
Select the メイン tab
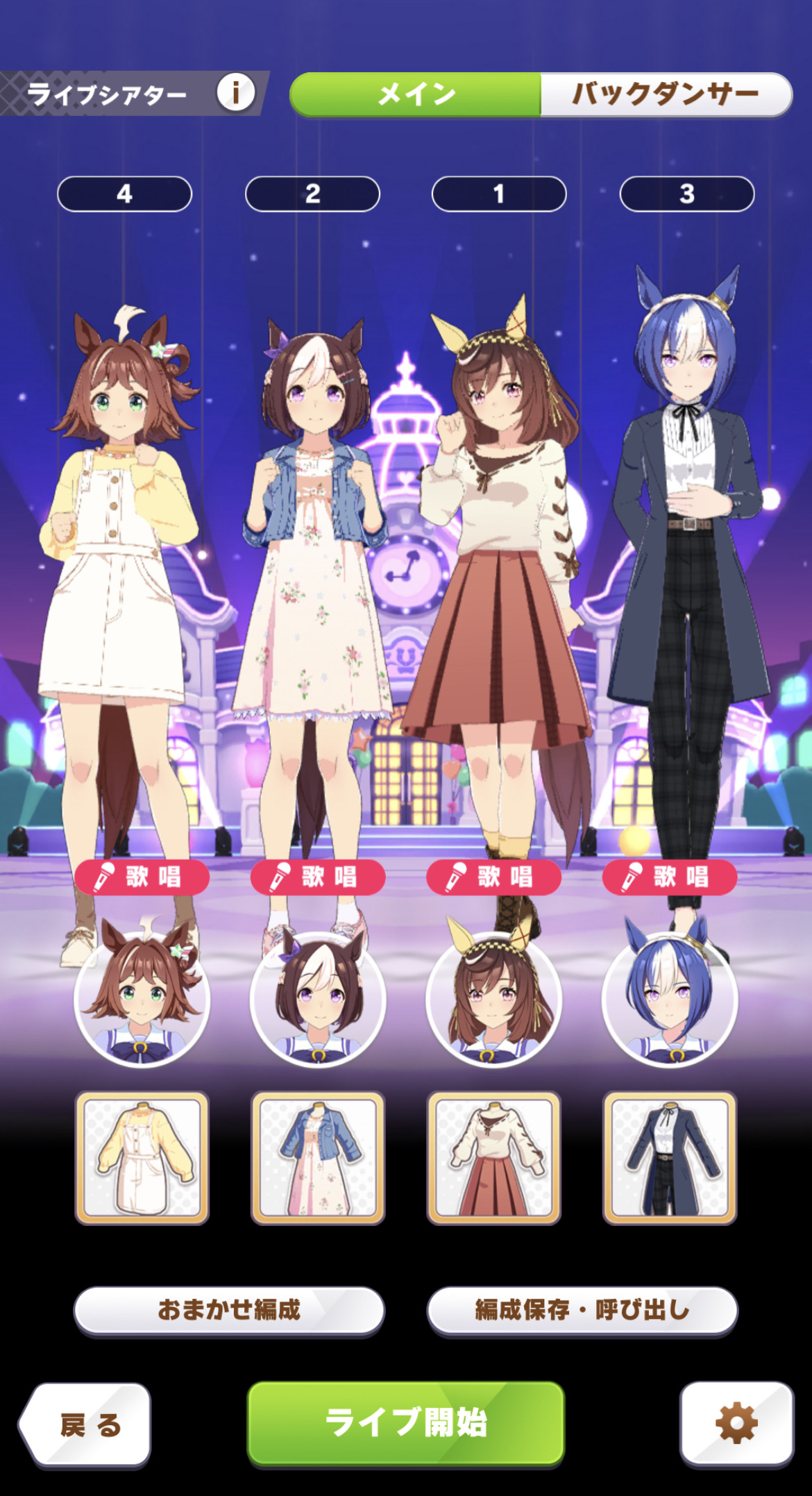click(416, 94)
